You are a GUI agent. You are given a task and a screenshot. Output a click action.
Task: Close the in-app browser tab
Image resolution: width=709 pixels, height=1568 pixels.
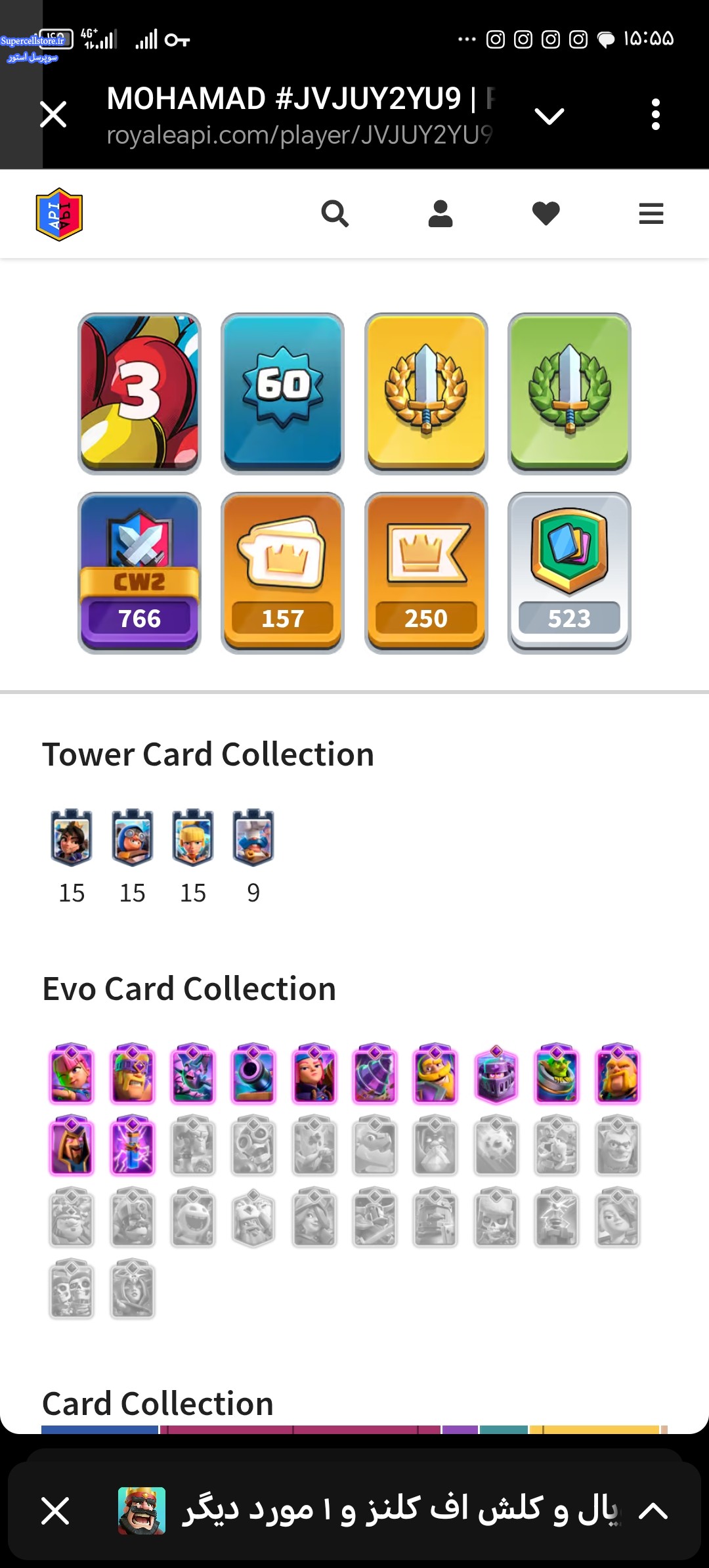[53, 114]
